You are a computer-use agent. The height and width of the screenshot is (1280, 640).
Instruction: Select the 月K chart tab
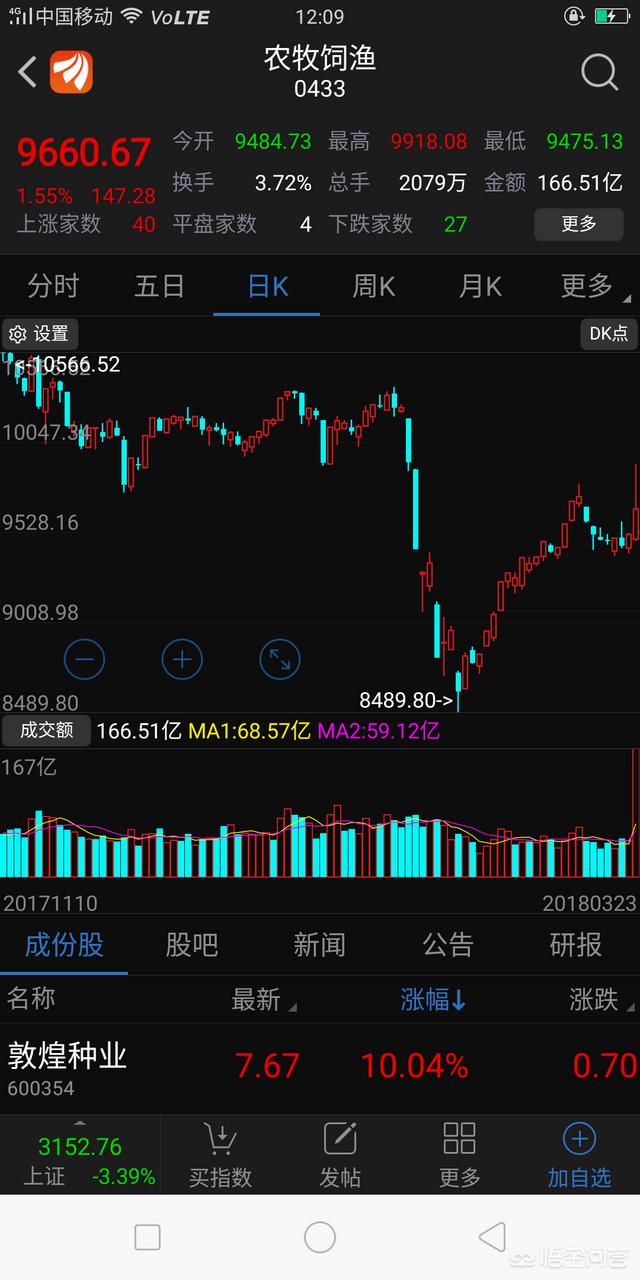pyautogui.click(x=480, y=287)
